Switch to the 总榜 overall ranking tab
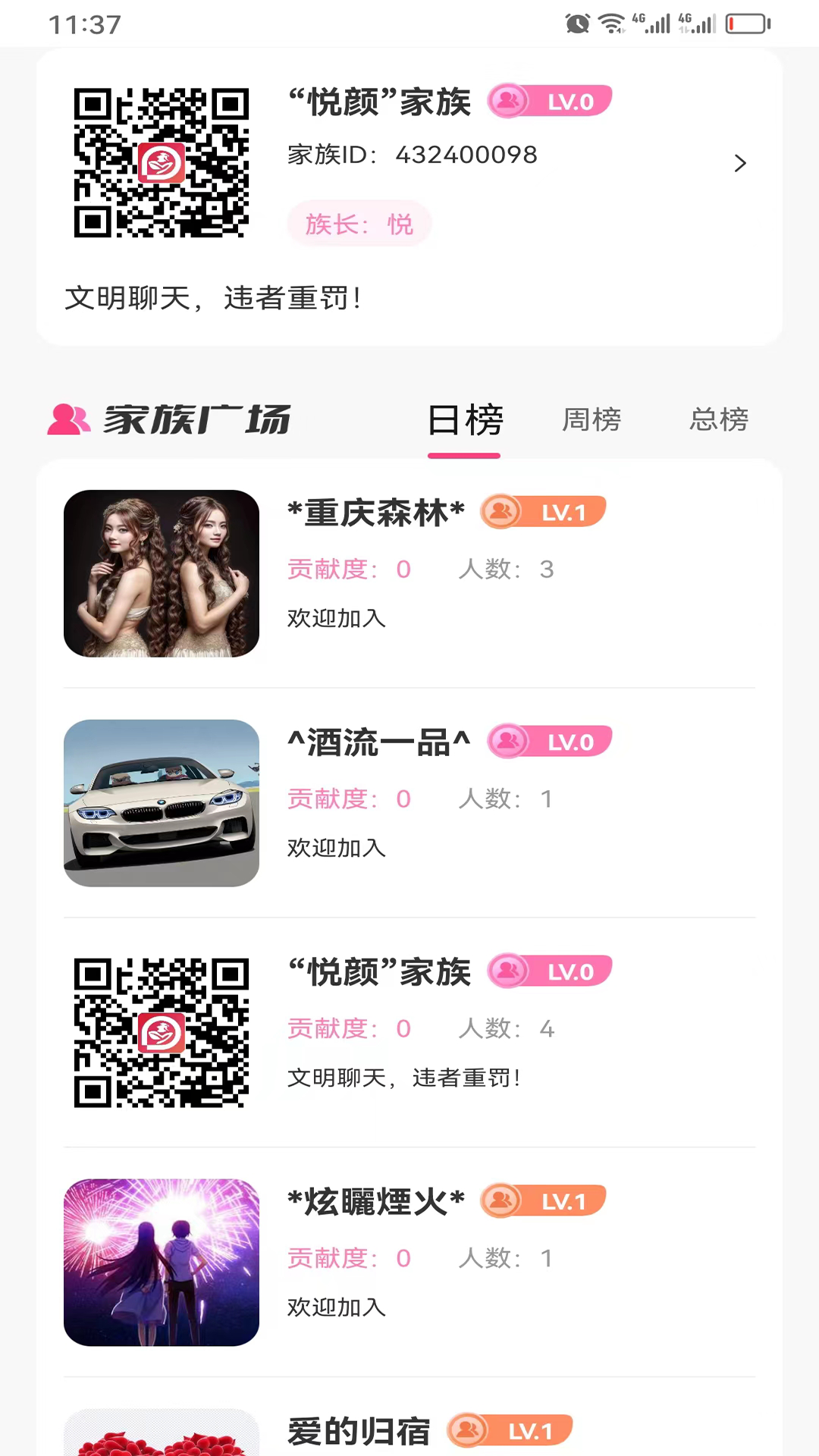819x1456 pixels. tap(718, 420)
